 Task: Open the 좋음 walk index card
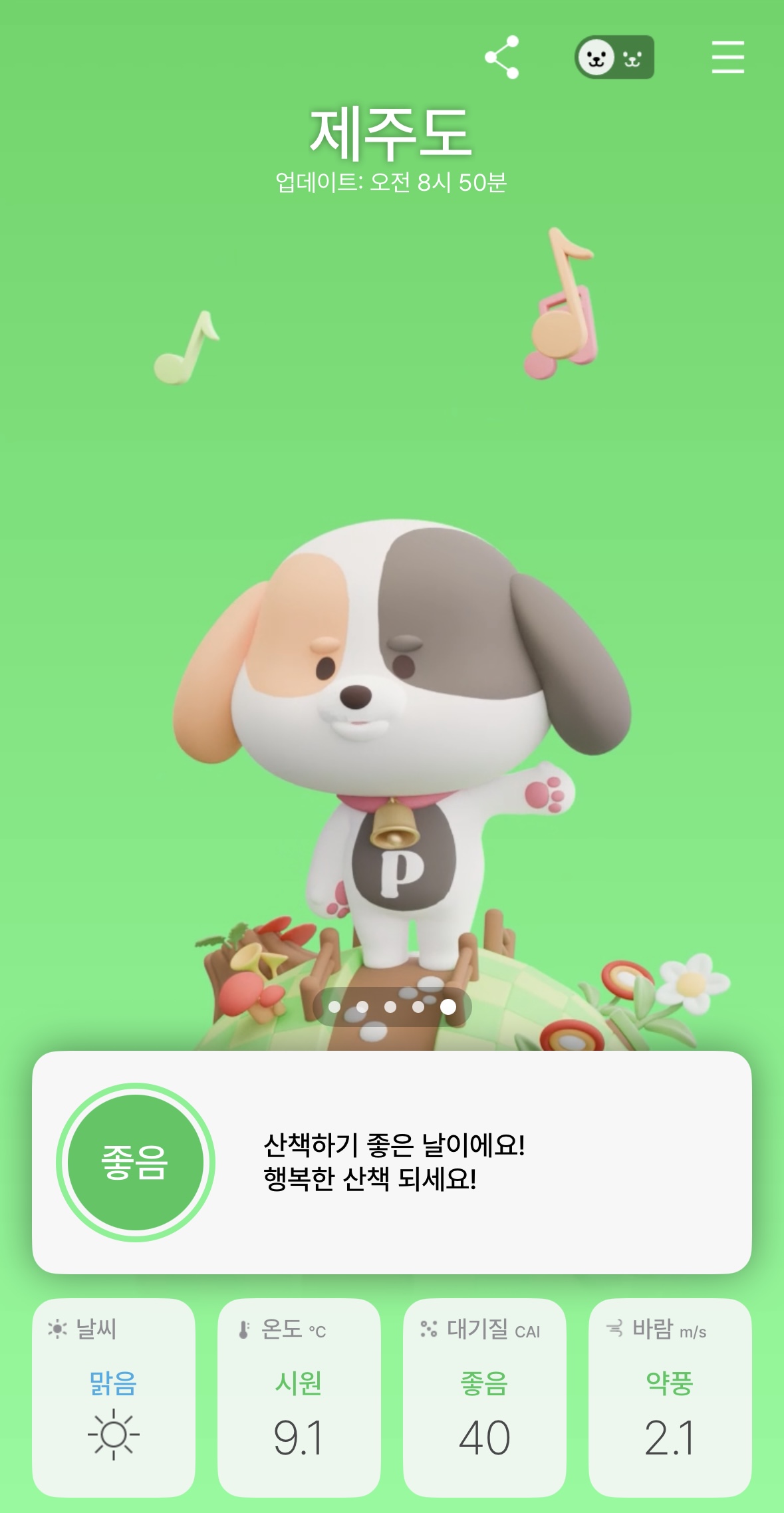(392, 1162)
